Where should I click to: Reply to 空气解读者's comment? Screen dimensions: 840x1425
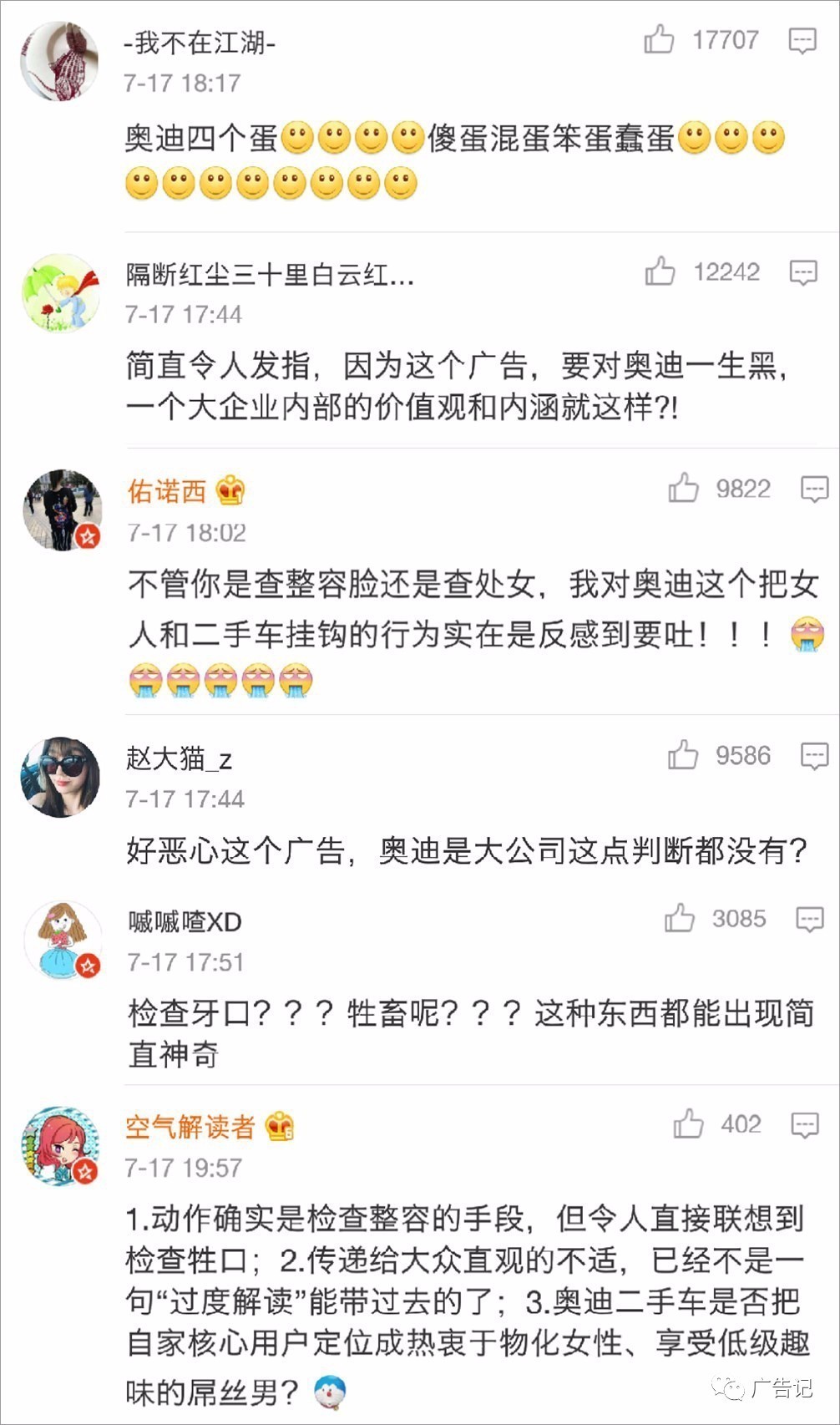coord(804,1125)
